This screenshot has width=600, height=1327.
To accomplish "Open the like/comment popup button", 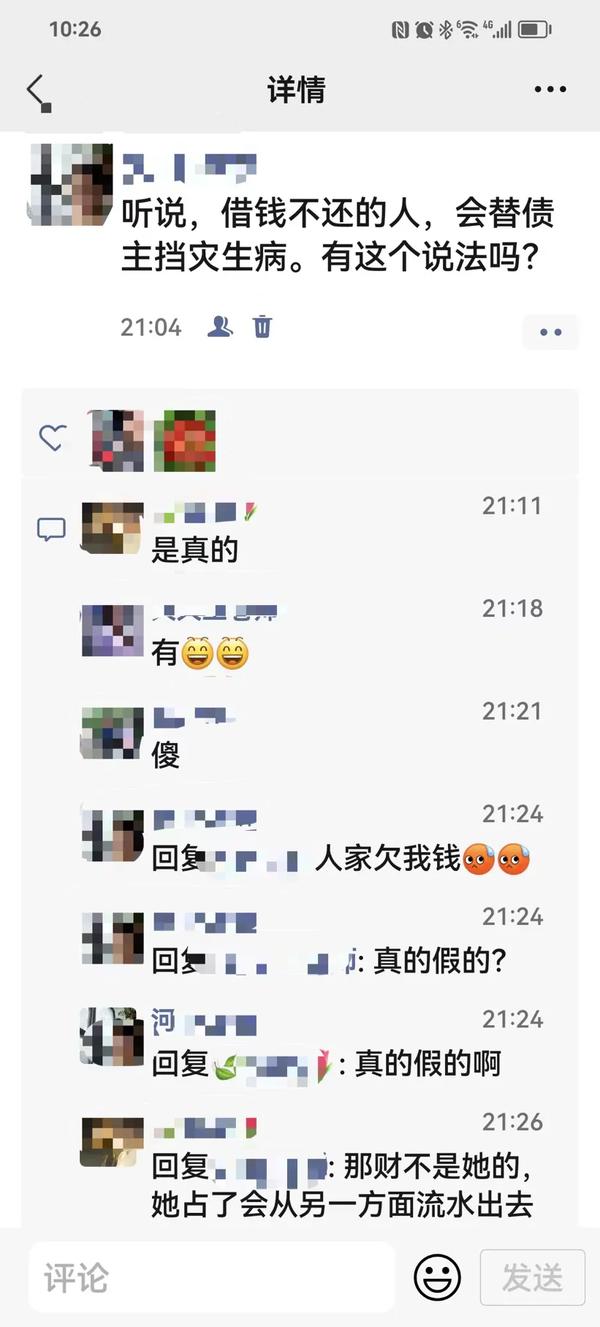I will (550, 332).
